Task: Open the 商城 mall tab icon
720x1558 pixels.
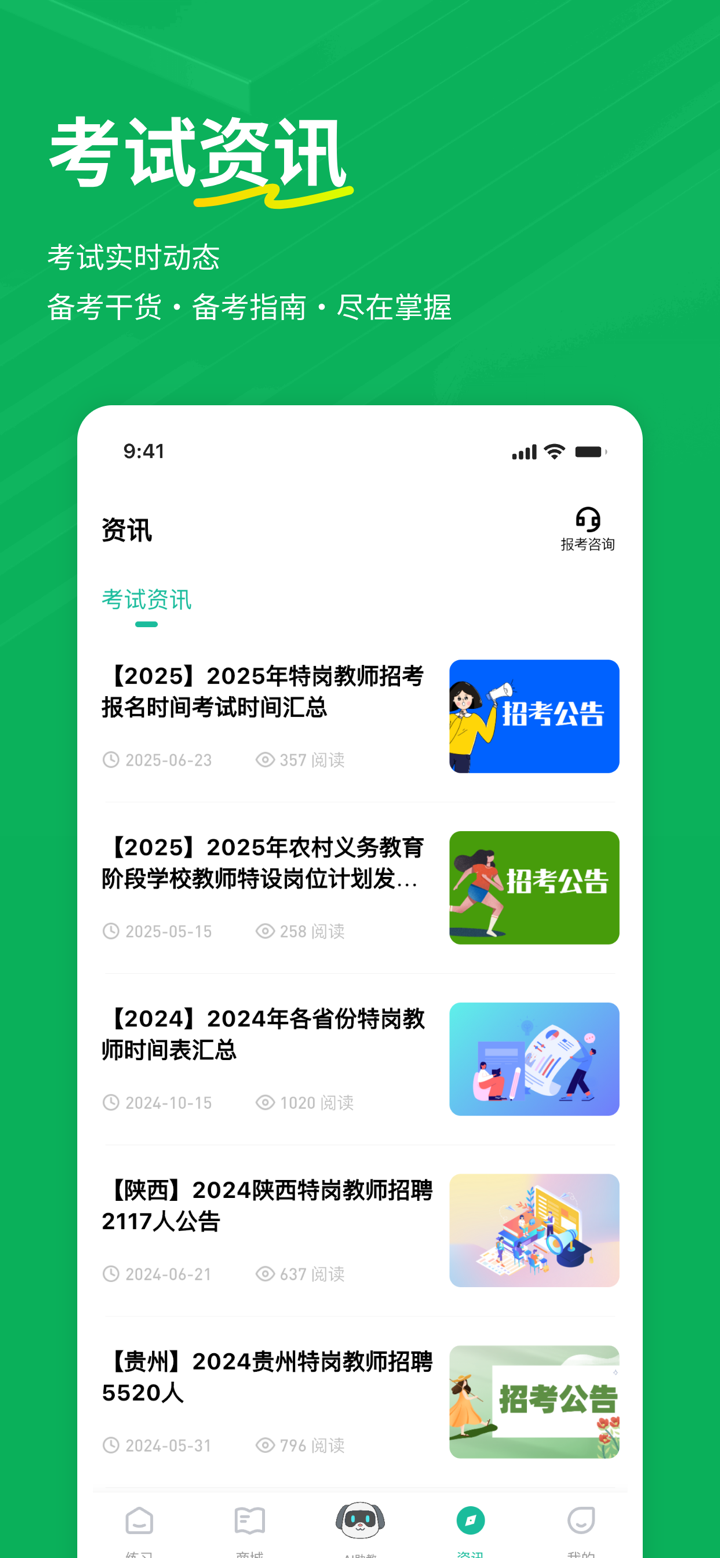Action: pyautogui.click(x=249, y=1520)
